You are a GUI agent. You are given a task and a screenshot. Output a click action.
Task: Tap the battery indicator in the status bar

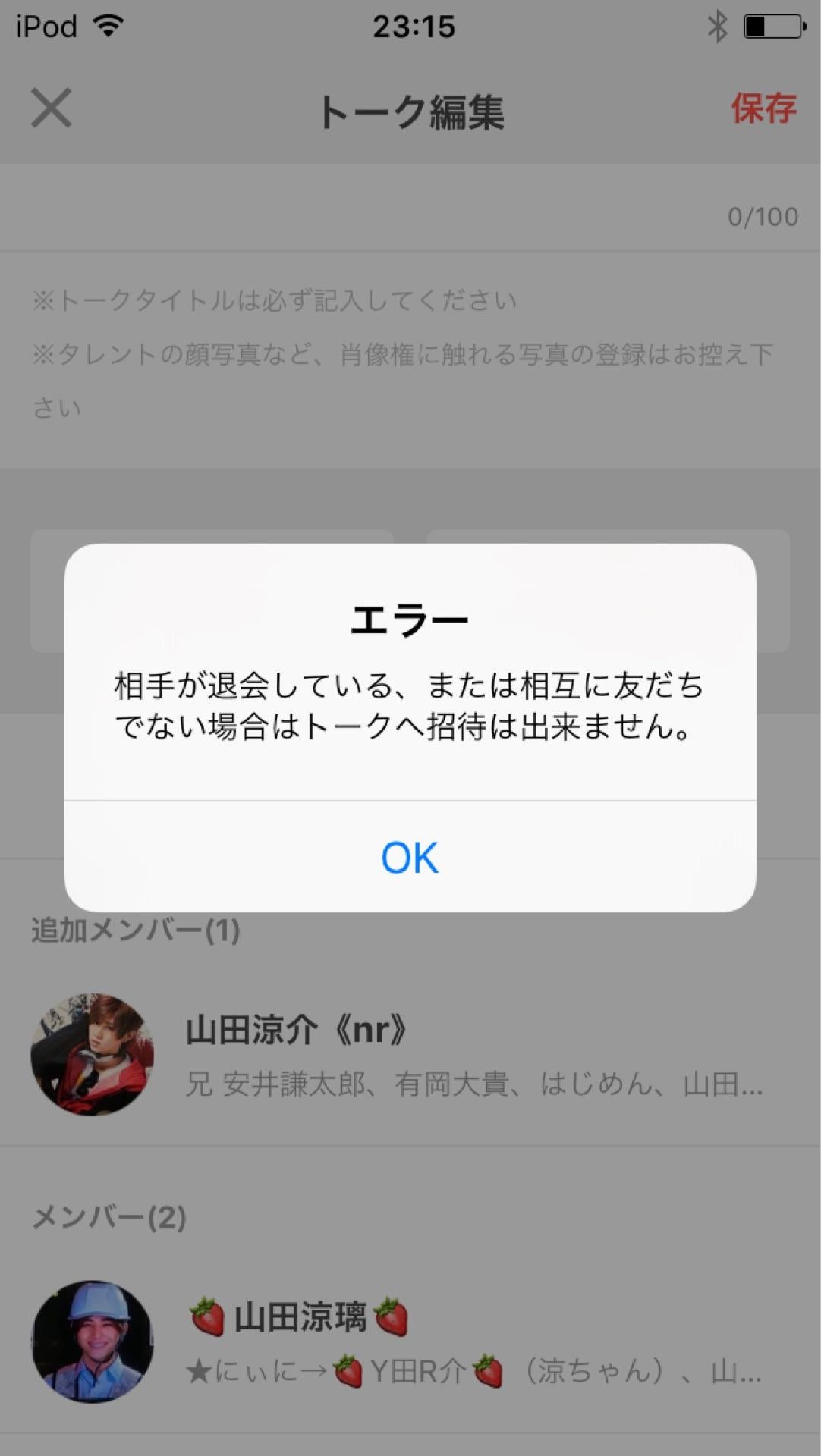[769, 25]
